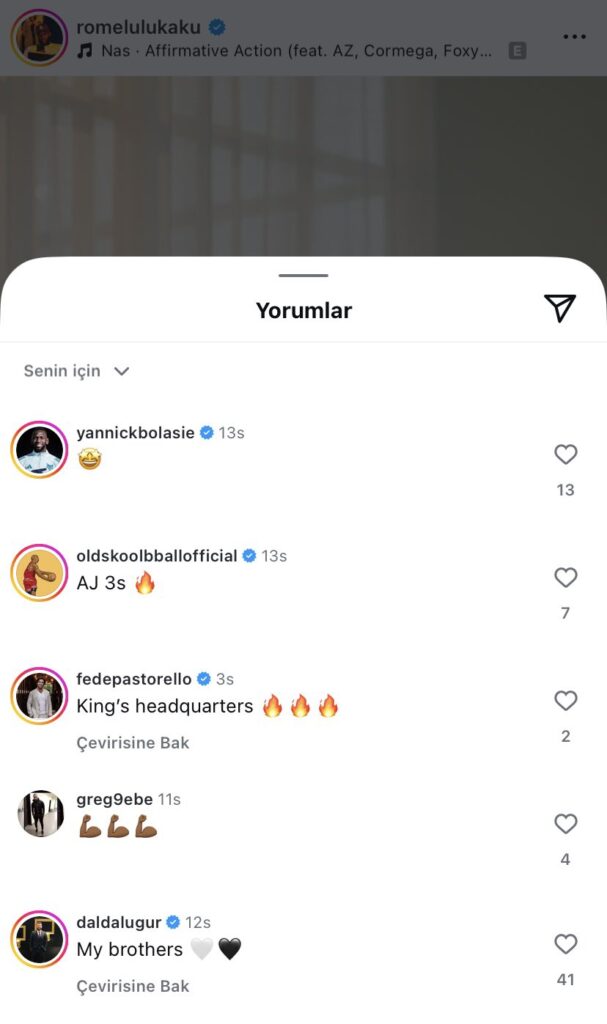This screenshot has width=607, height=1024.
Task: Like yannickbolasie's comment
Action: pos(565,455)
